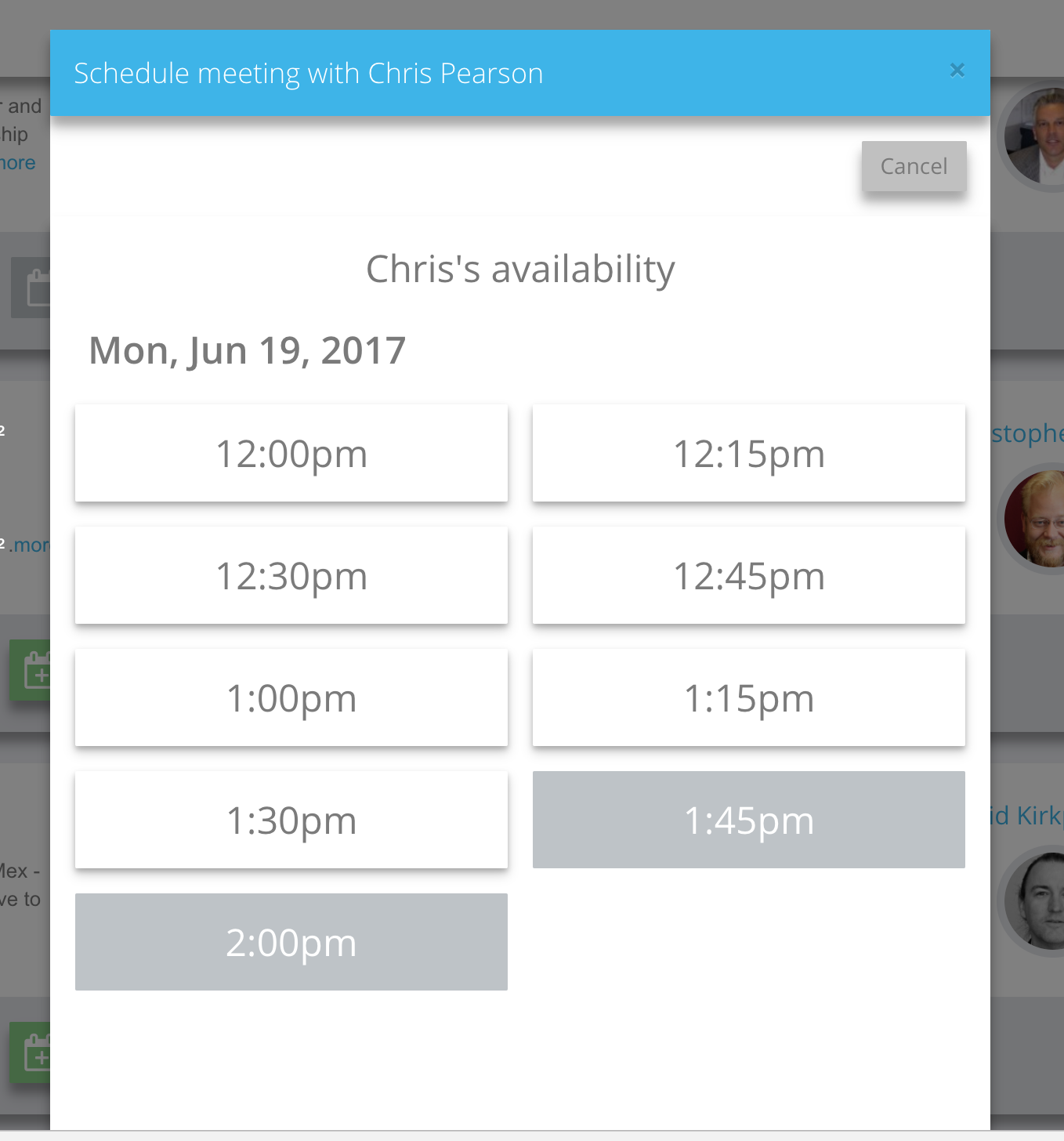Viewport: 1064px width, 1141px height.
Task: Select the 12:00pm time slot
Action: click(x=291, y=453)
